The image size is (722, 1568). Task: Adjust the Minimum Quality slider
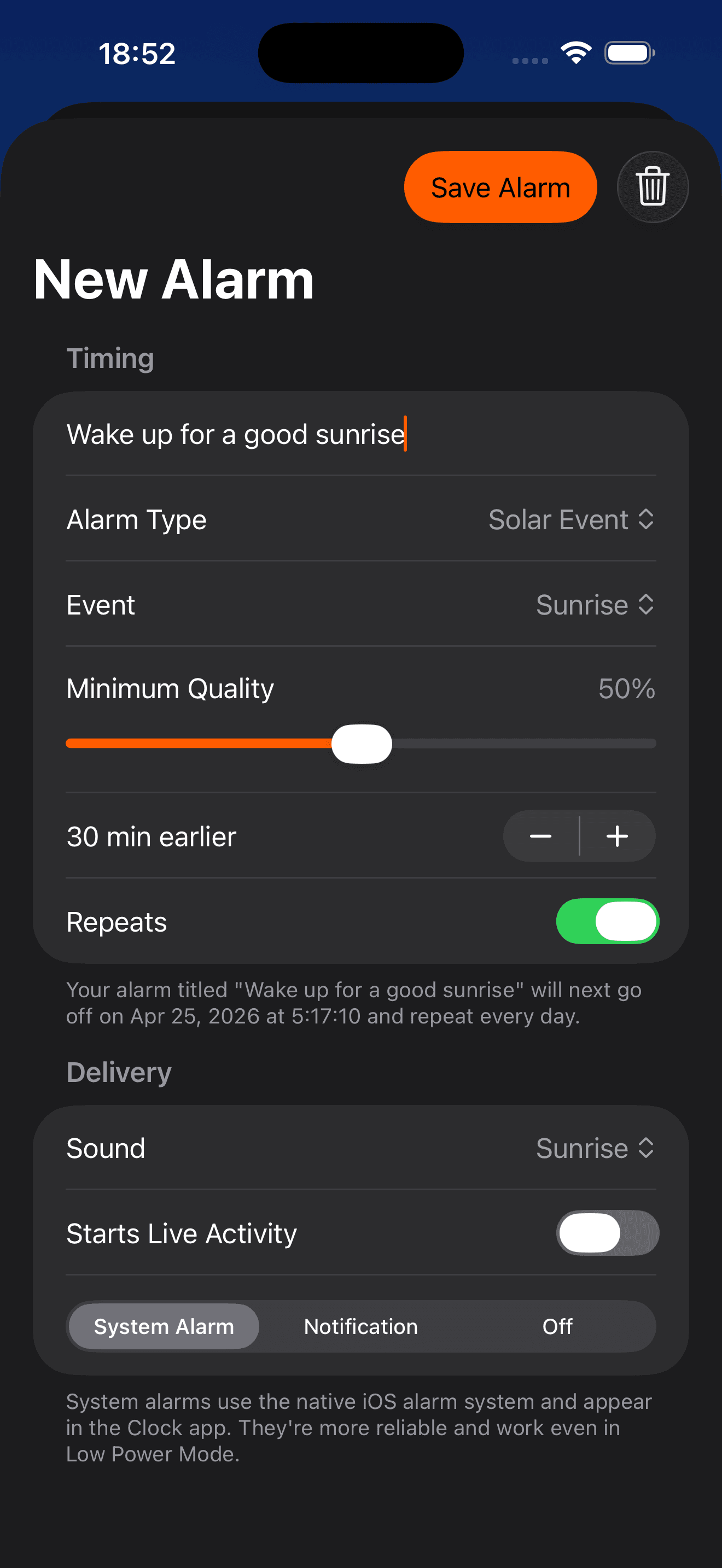point(360,743)
